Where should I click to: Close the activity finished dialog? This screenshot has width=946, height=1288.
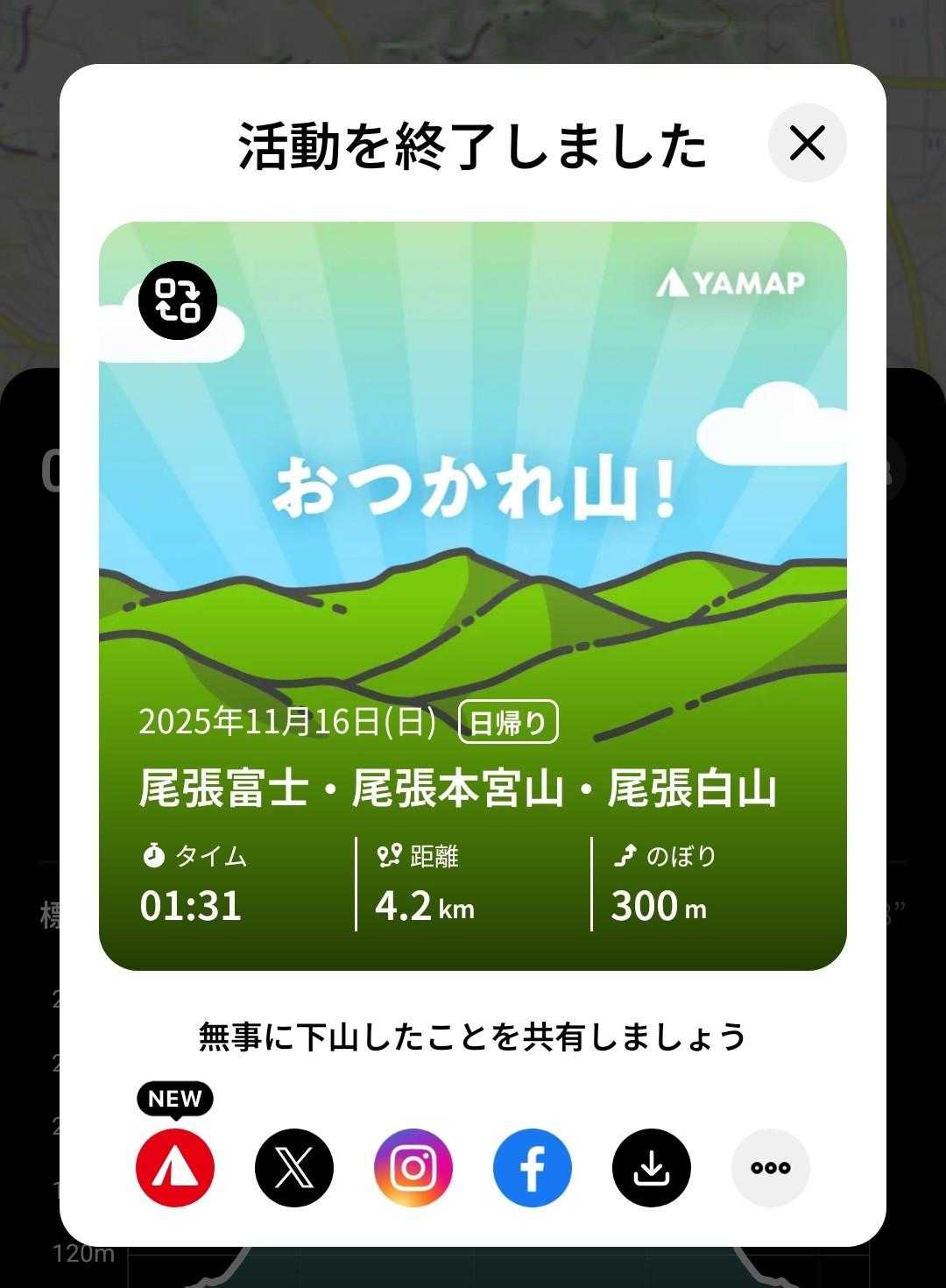[x=807, y=143]
